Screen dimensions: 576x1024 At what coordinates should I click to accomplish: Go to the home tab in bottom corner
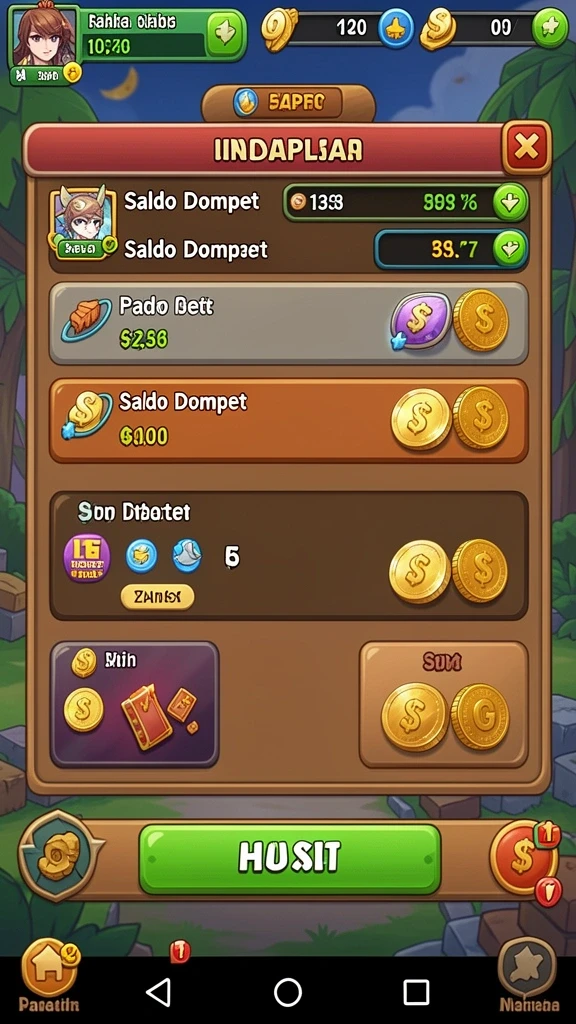point(50,974)
